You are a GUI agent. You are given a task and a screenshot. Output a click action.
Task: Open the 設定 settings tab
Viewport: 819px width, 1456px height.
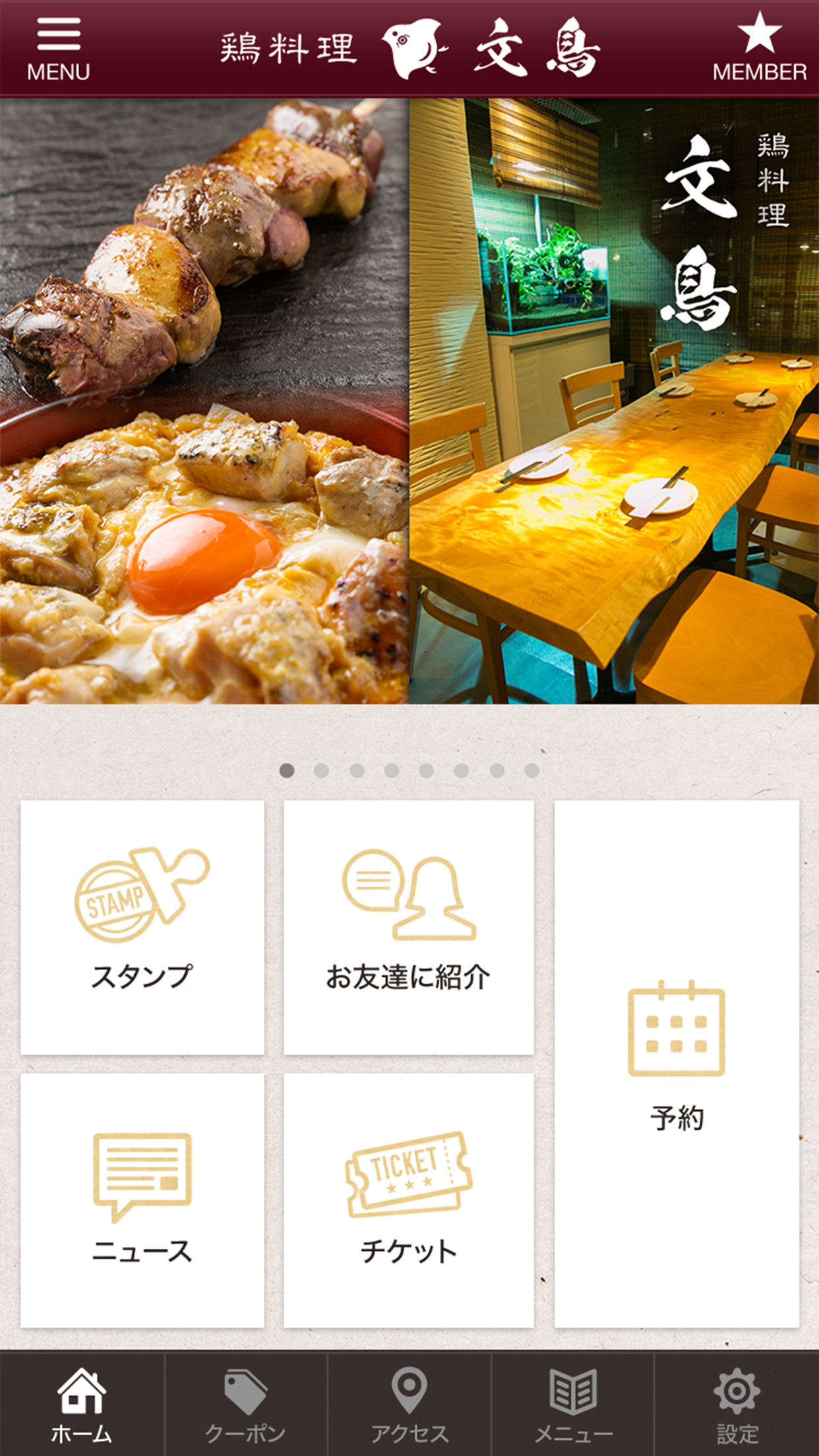coord(737,1403)
